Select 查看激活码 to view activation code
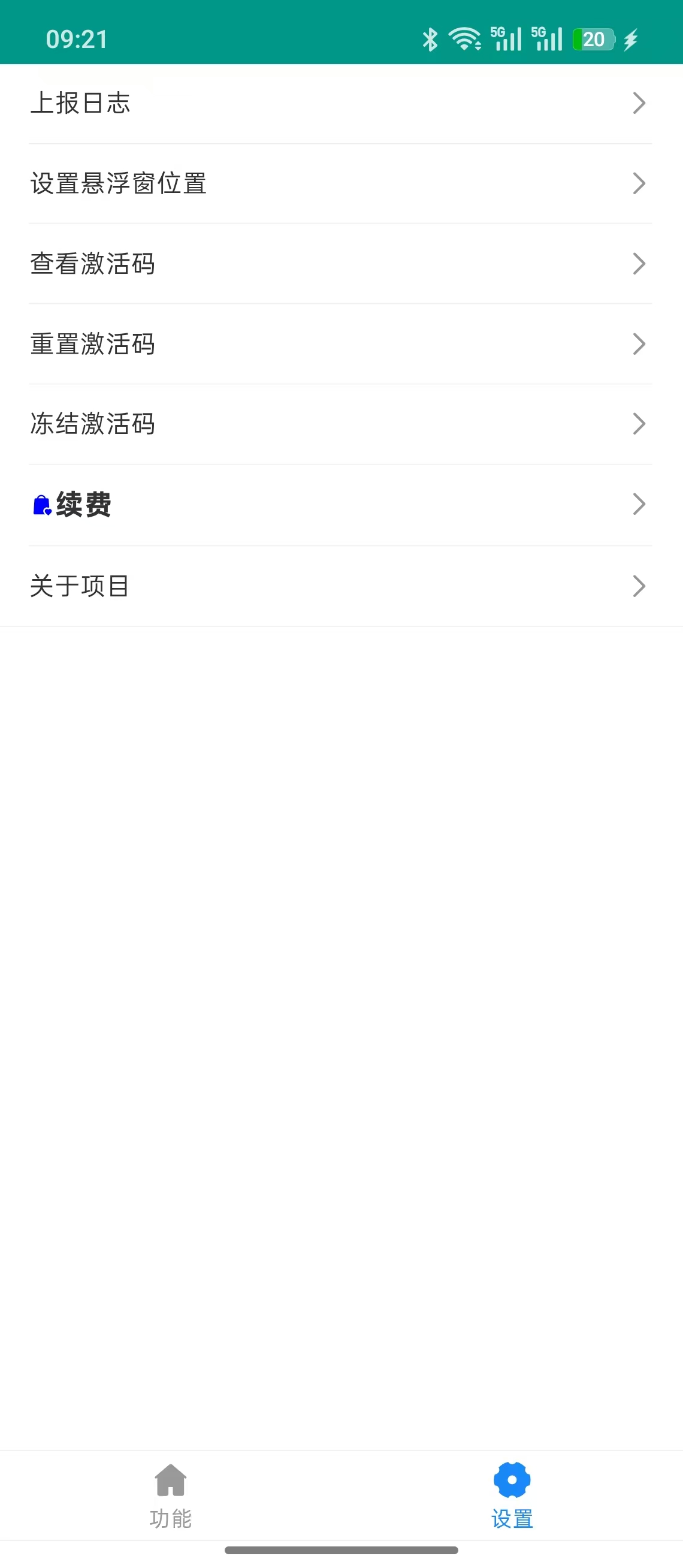The image size is (683, 1568). tap(340, 264)
